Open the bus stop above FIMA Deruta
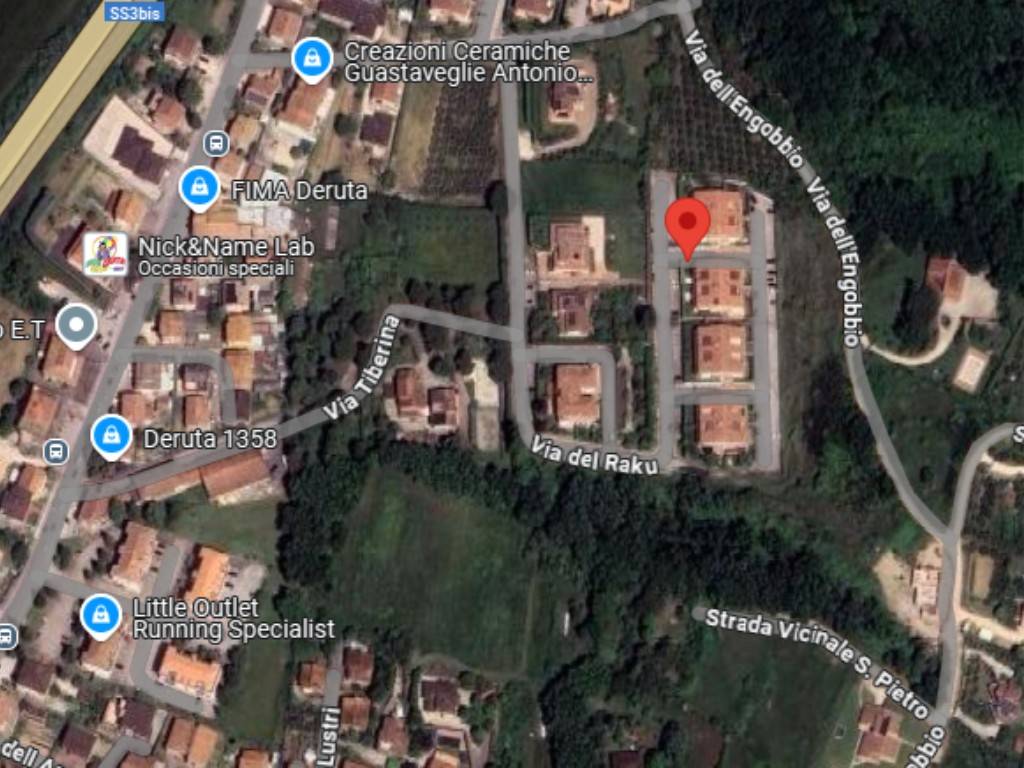 215,143
